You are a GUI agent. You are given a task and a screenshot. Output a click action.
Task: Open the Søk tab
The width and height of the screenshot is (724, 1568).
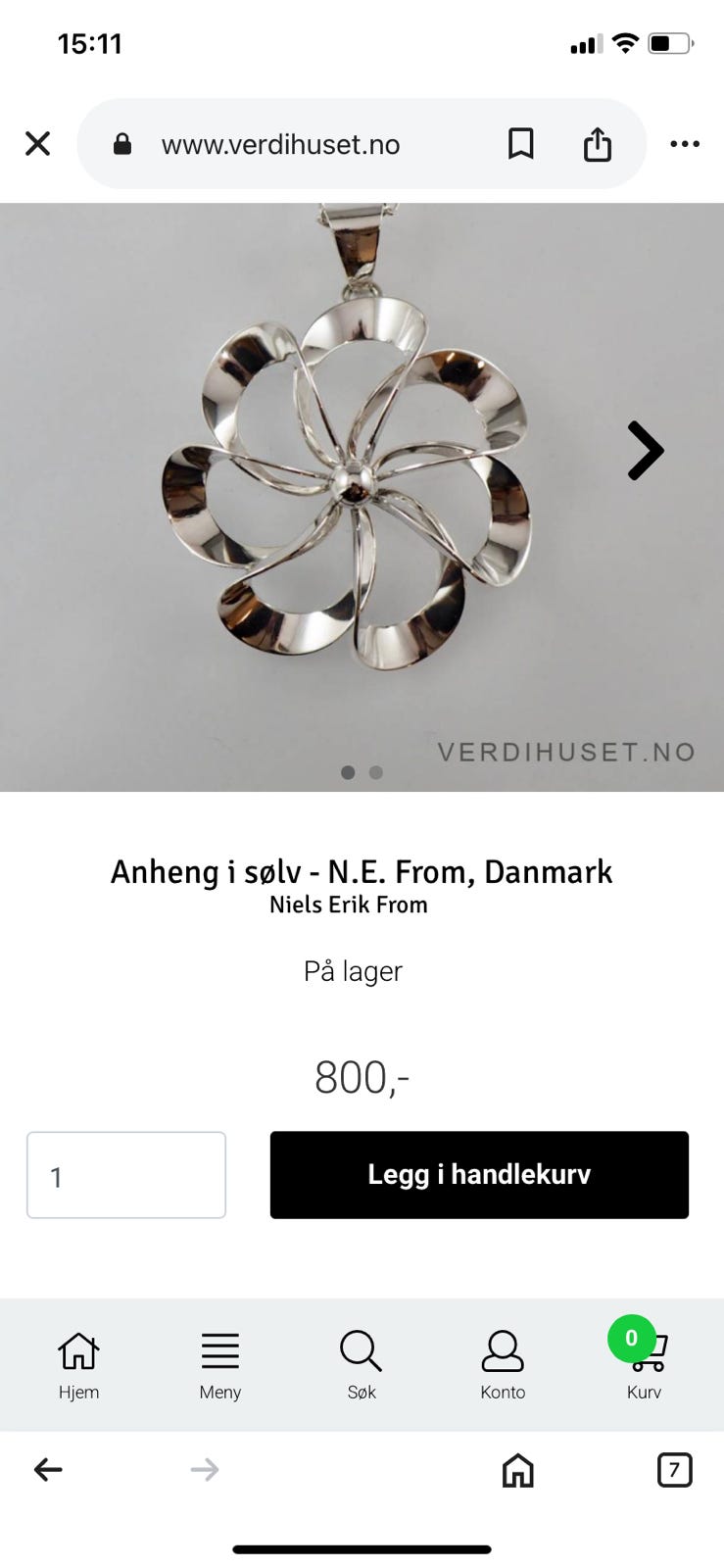[361, 1364]
